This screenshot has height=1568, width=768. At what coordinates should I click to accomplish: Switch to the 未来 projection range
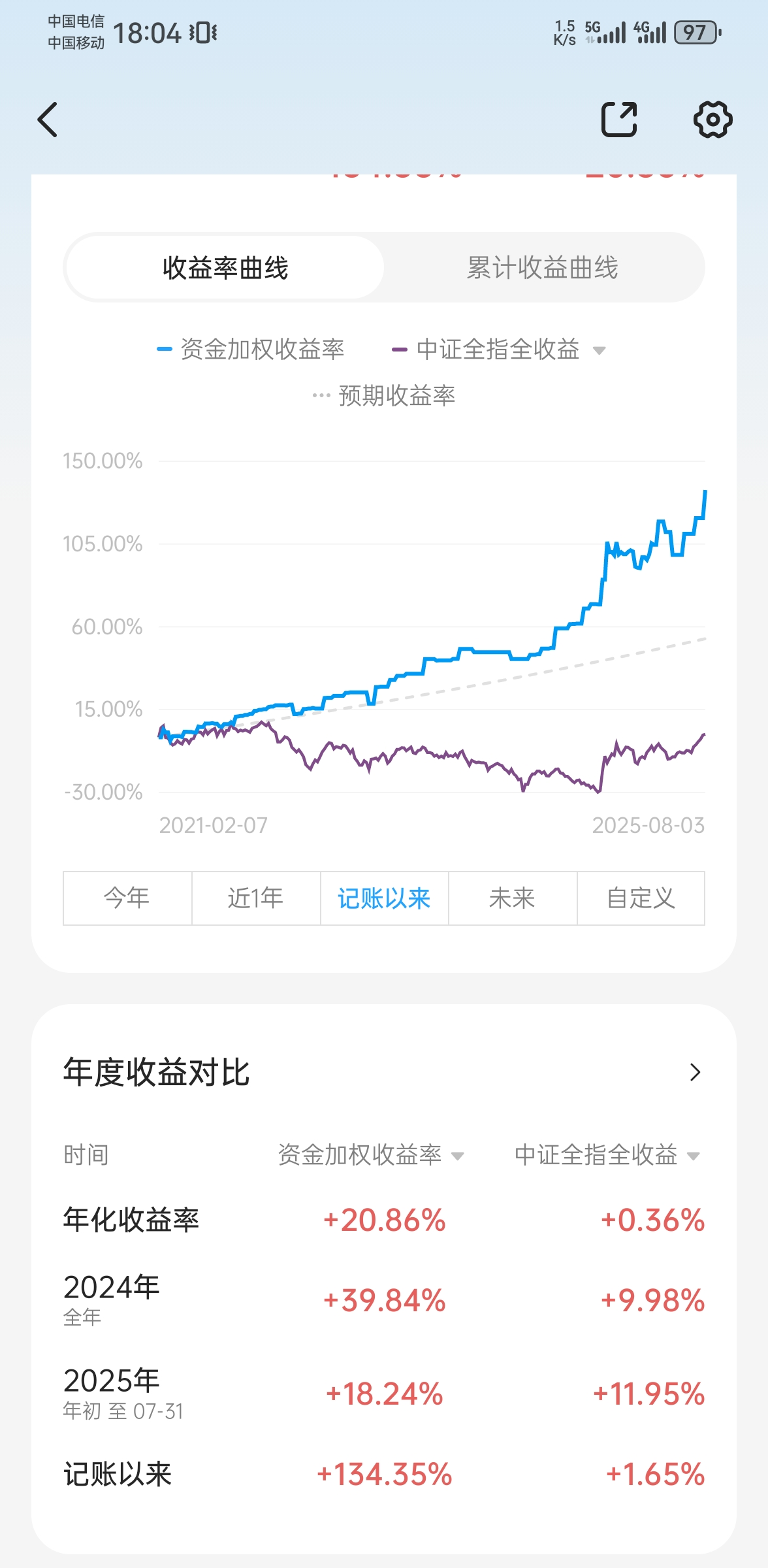point(512,898)
